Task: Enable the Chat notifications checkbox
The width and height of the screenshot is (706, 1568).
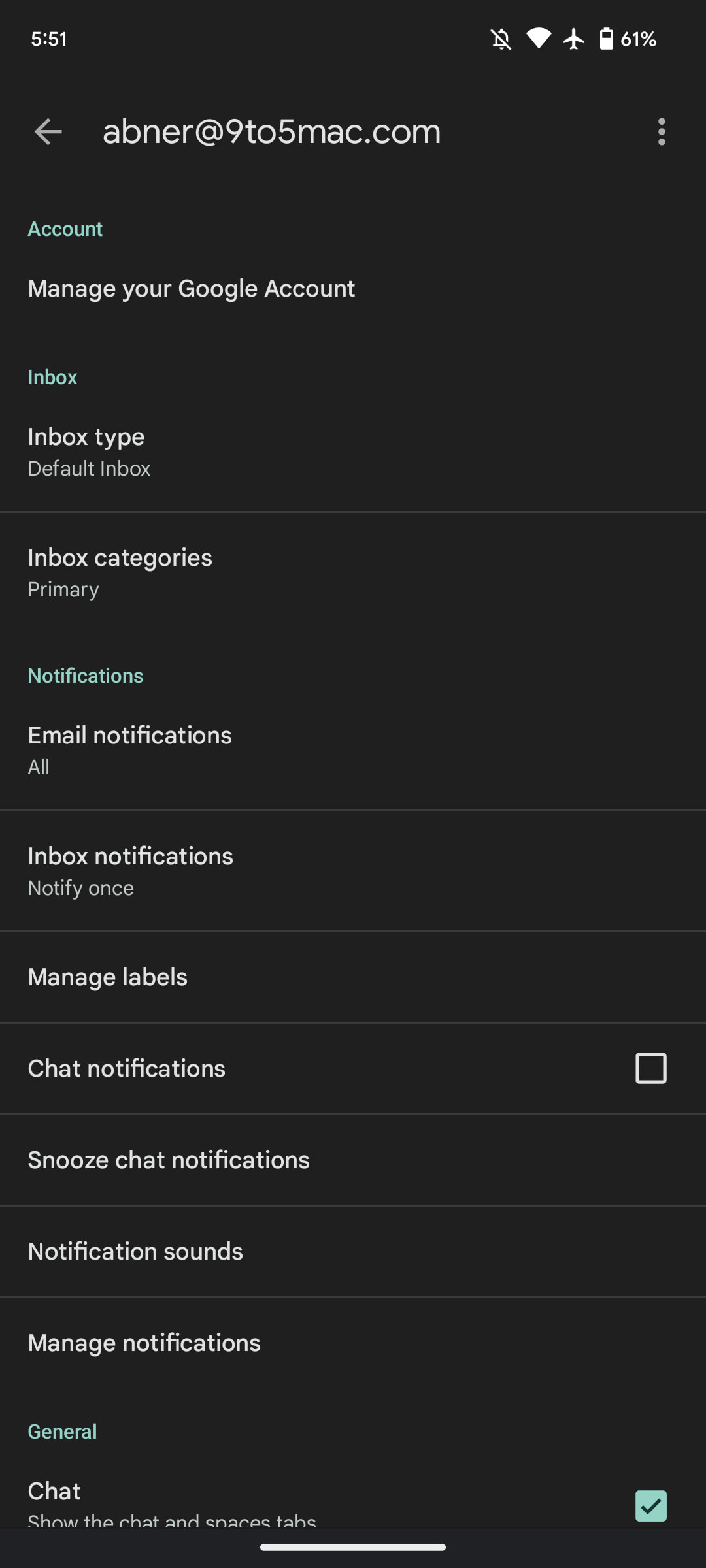Action: click(x=650, y=1068)
